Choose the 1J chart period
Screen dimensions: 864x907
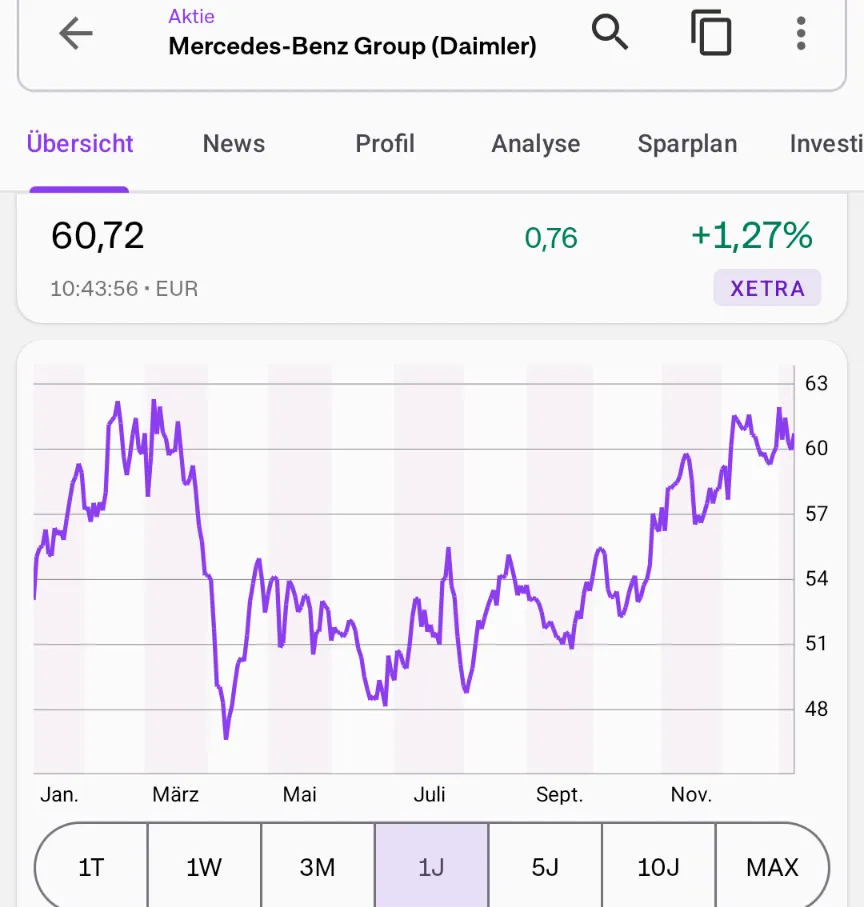pyautogui.click(x=431, y=866)
